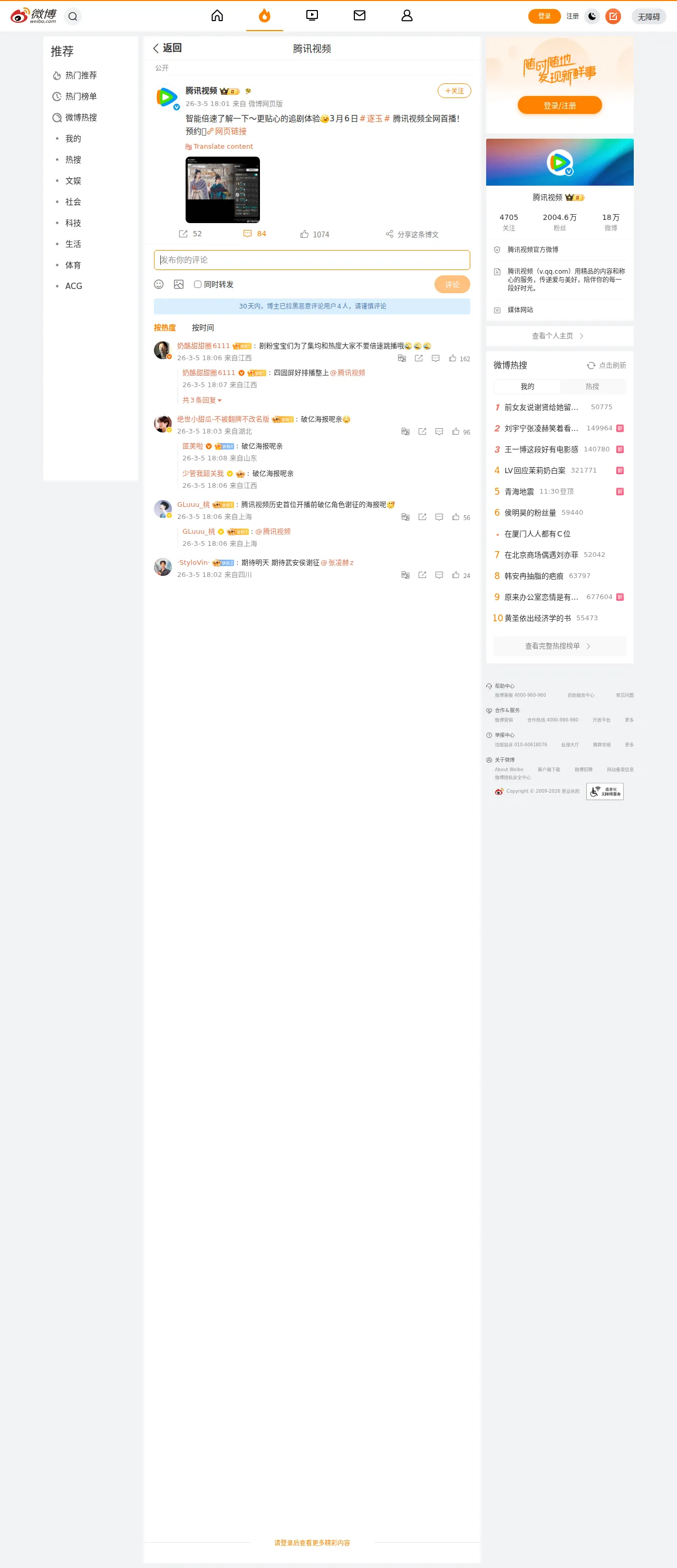Switch to the 热搜 tab in 微博热搜
The height and width of the screenshot is (1568, 677).
click(x=593, y=387)
